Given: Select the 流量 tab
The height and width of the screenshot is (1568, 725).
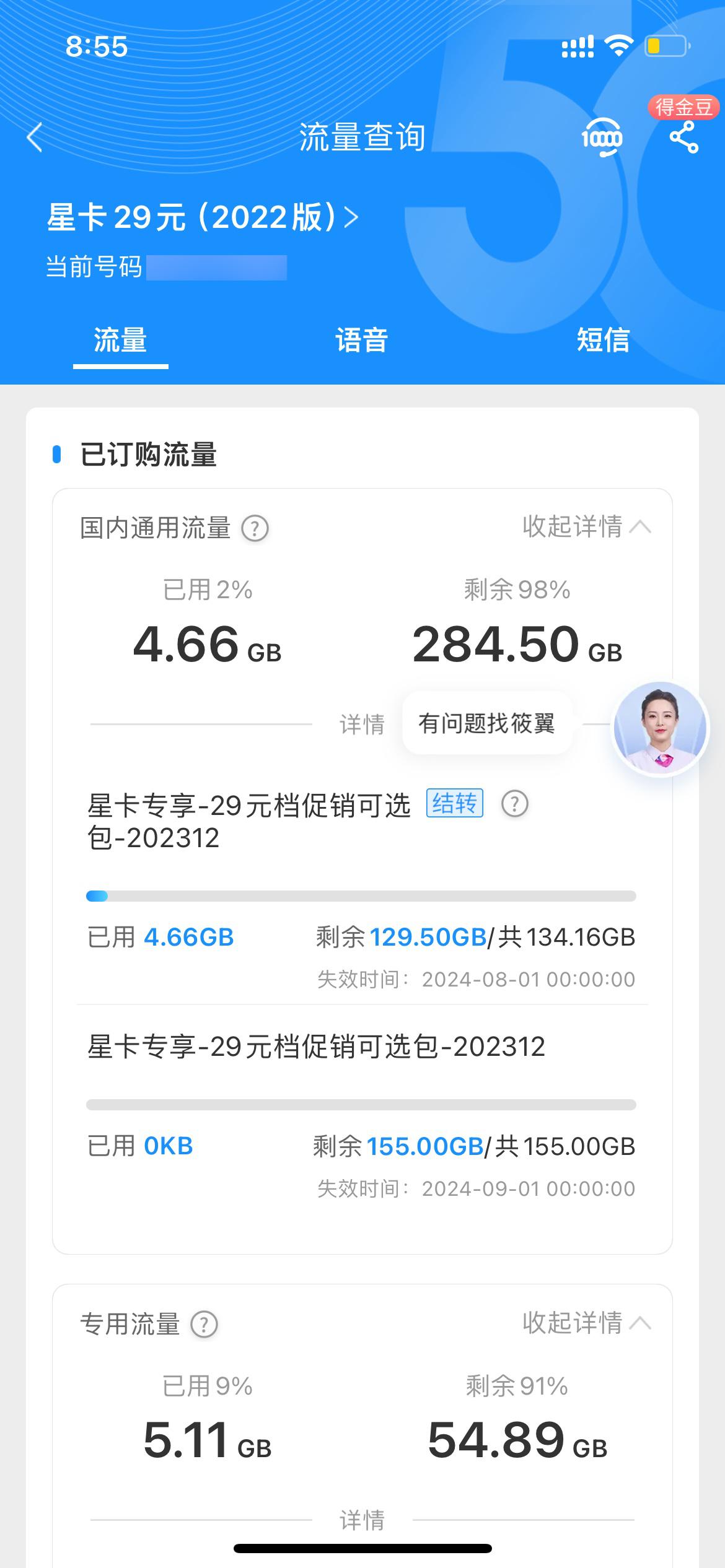Looking at the screenshot, I should 120,341.
